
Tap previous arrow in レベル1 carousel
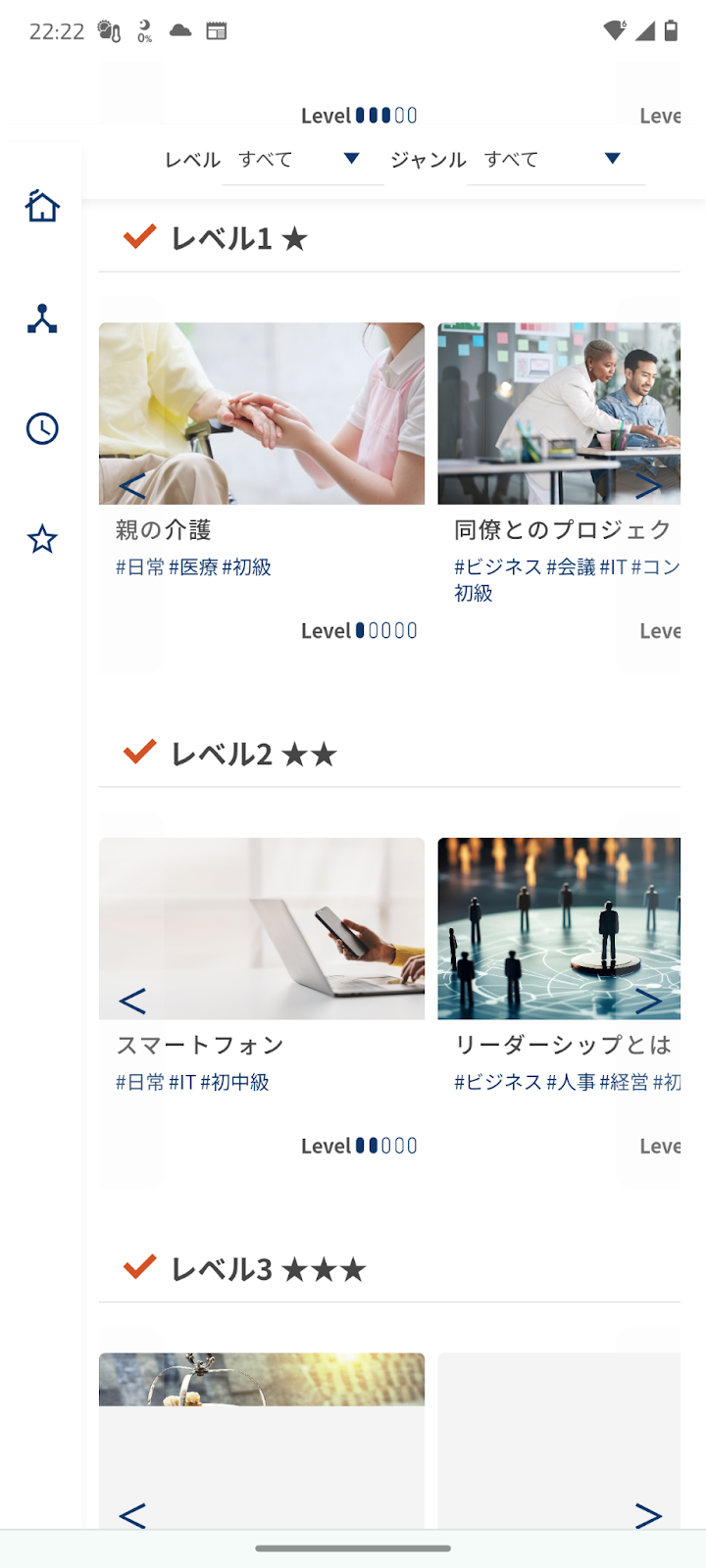[x=132, y=485]
